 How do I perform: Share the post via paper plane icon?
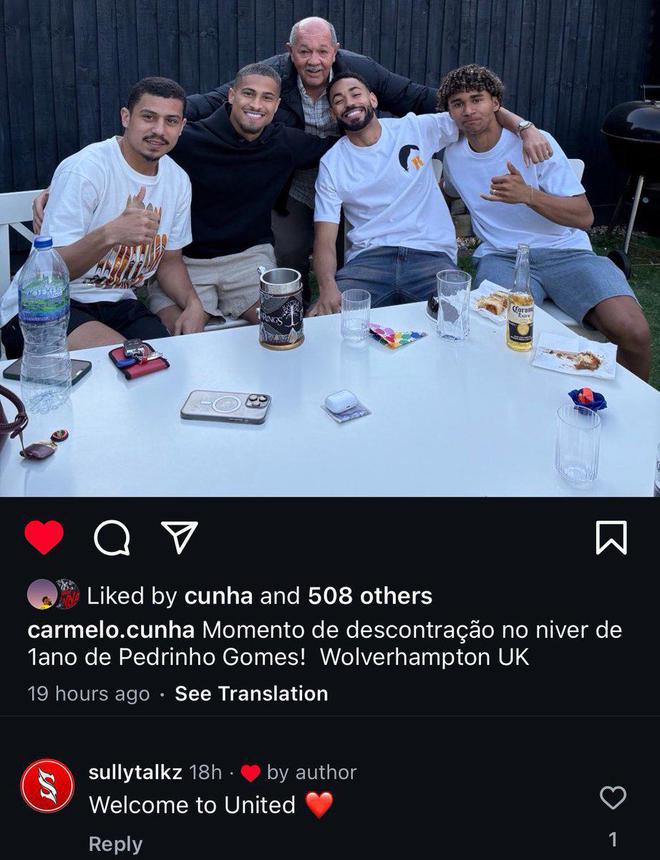coord(179,538)
